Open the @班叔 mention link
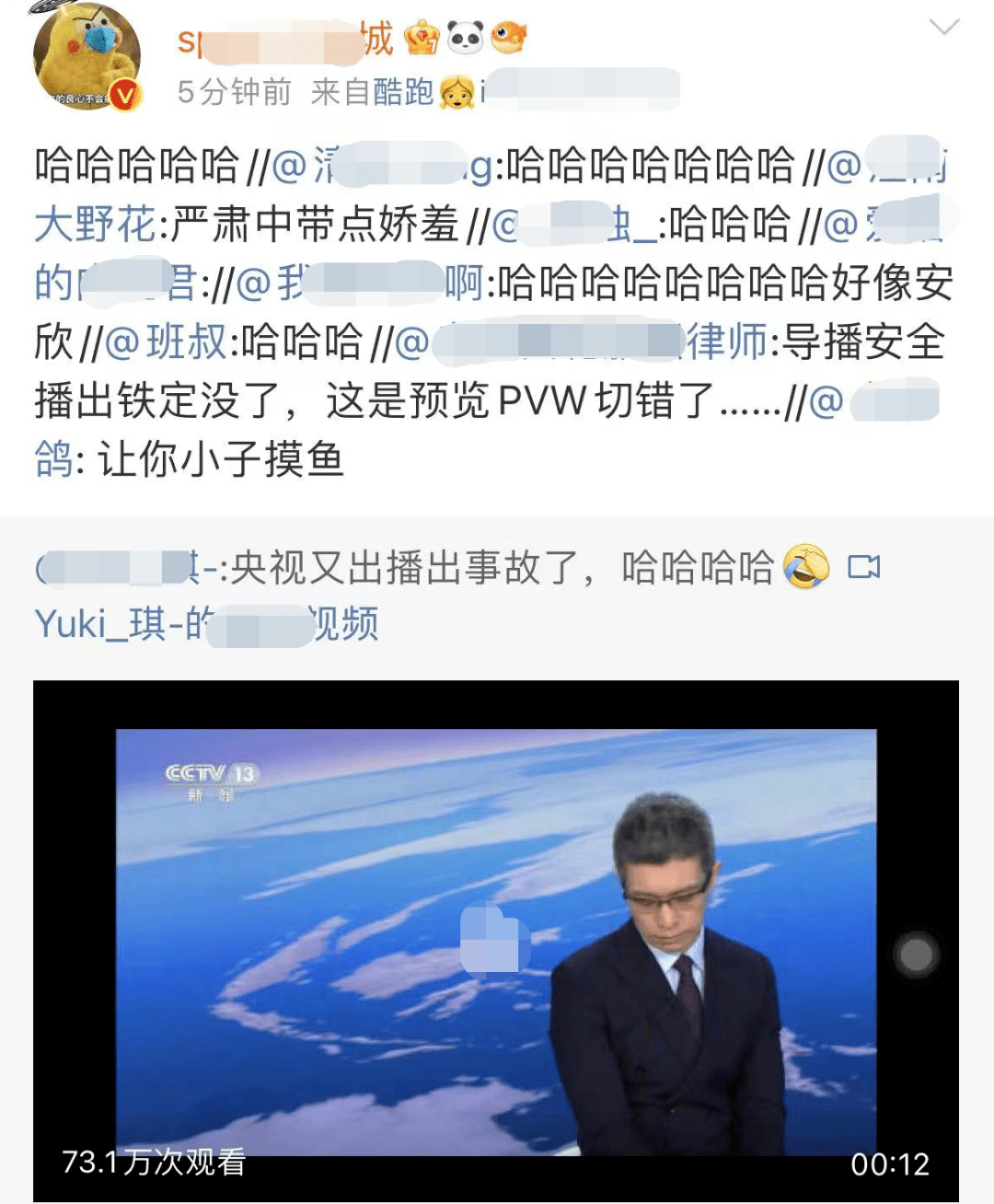994x1204 pixels. pos(166,342)
